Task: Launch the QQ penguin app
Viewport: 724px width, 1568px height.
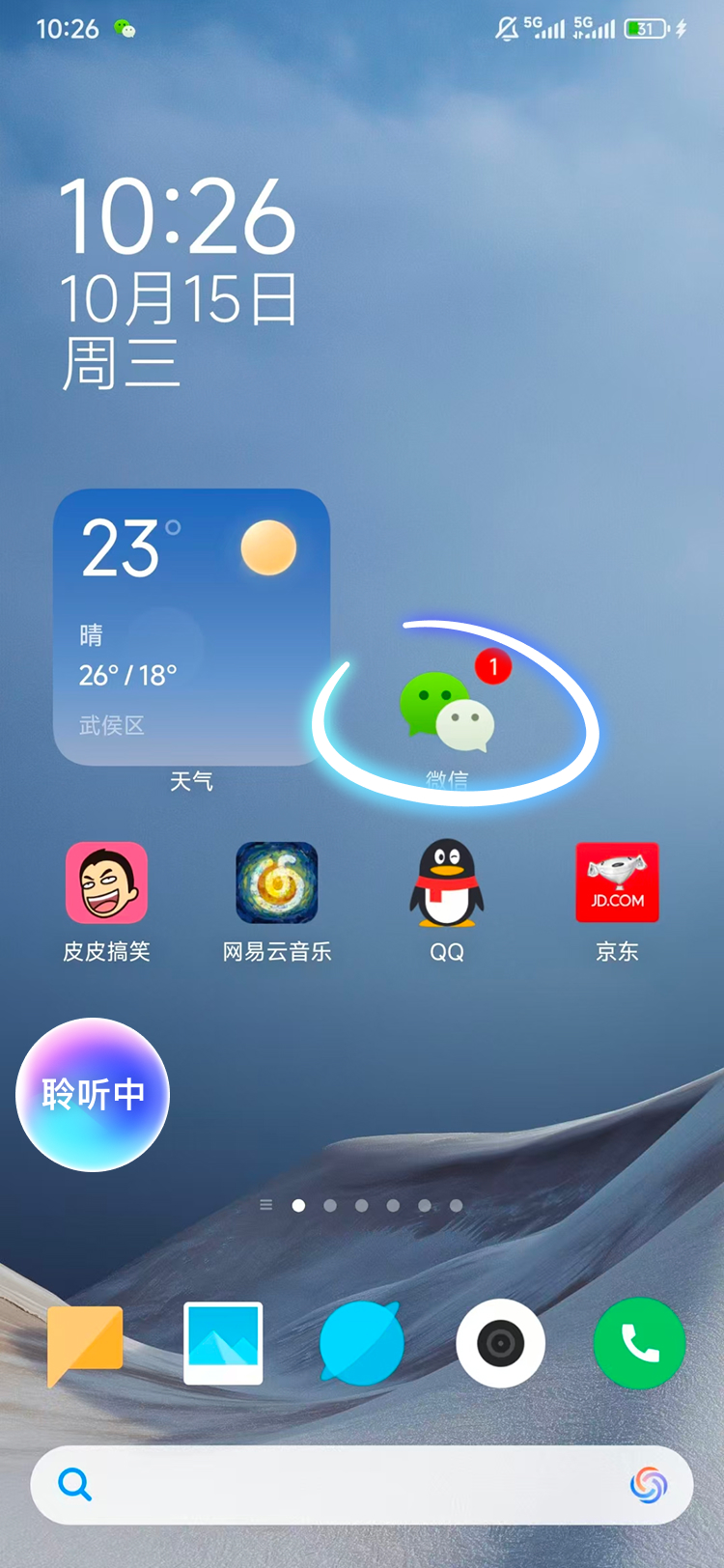Action: pyautogui.click(x=446, y=882)
